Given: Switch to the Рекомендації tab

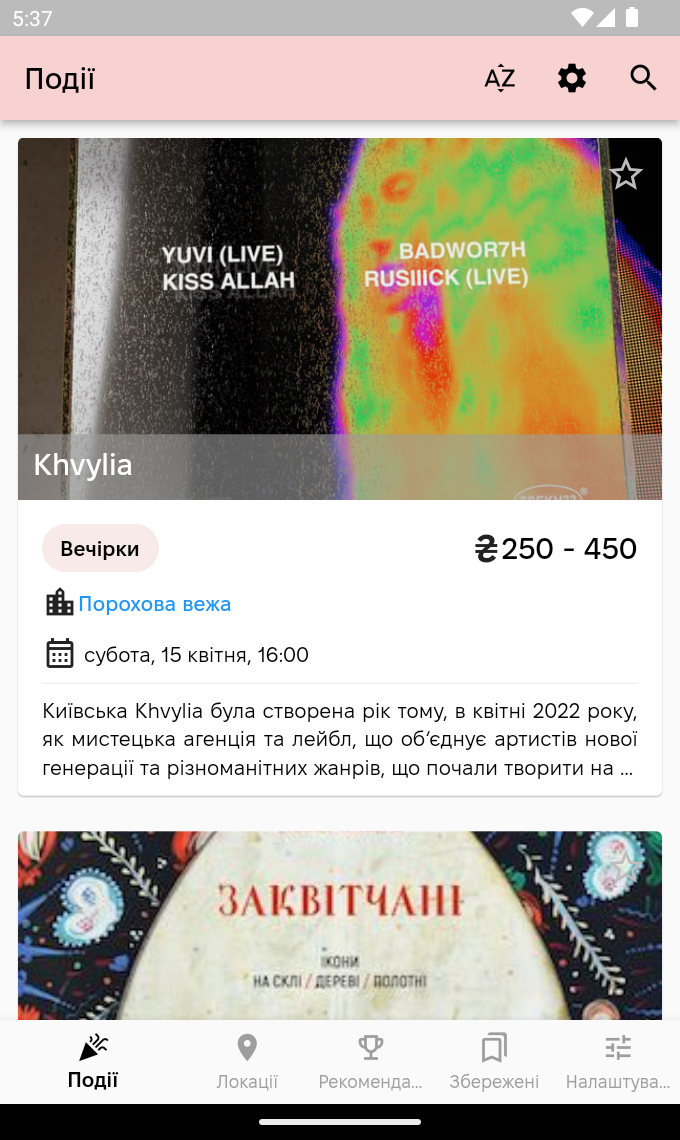Looking at the screenshot, I should [370, 1062].
